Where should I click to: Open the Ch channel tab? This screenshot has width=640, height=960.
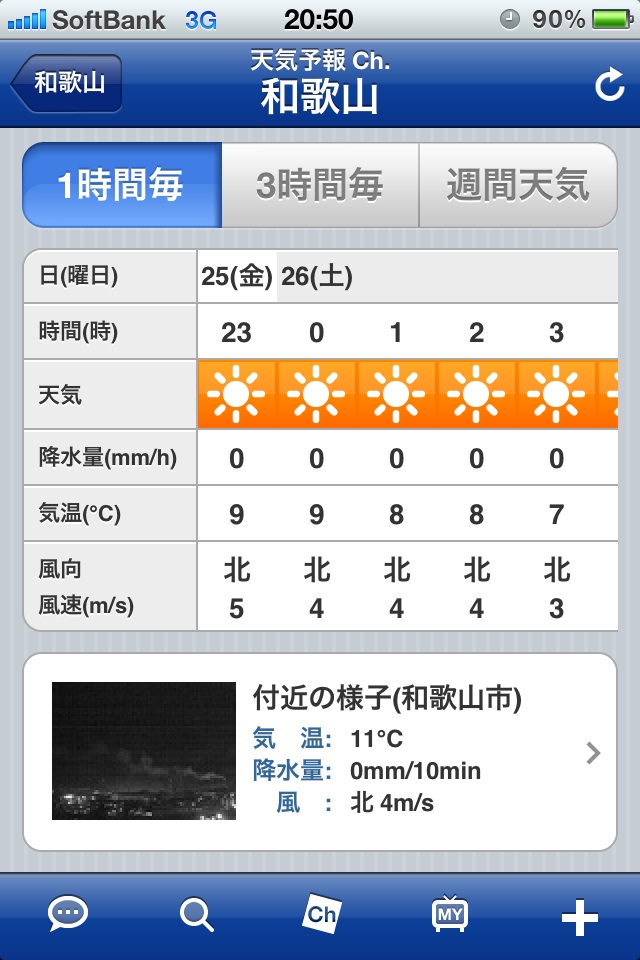323,913
